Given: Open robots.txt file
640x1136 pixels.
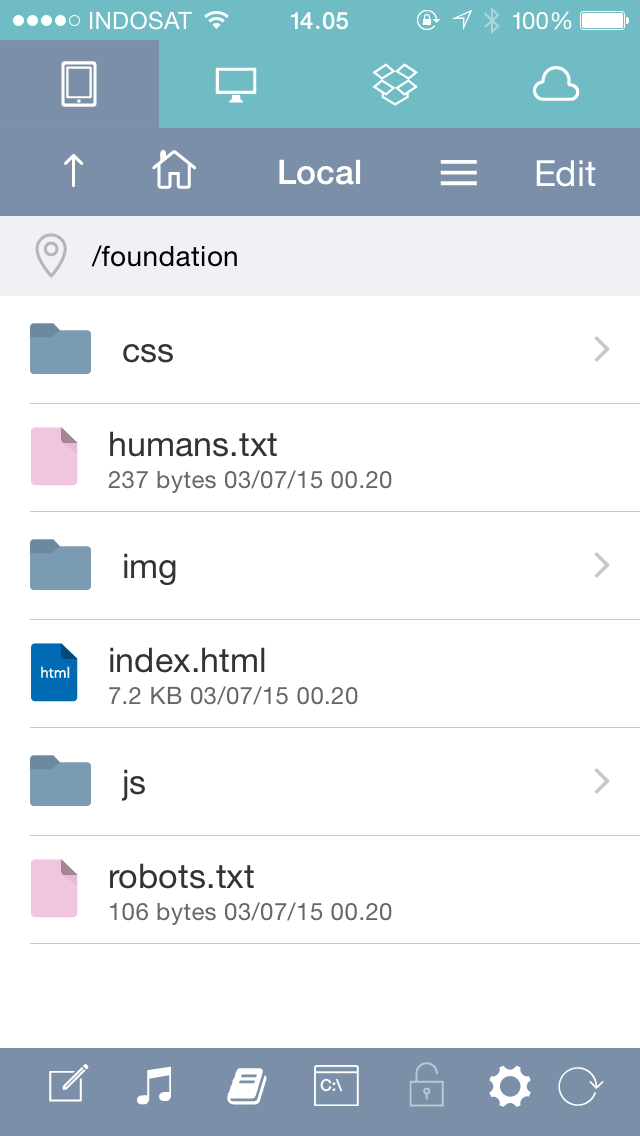Looking at the screenshot, I should click(x=320, y=890).
